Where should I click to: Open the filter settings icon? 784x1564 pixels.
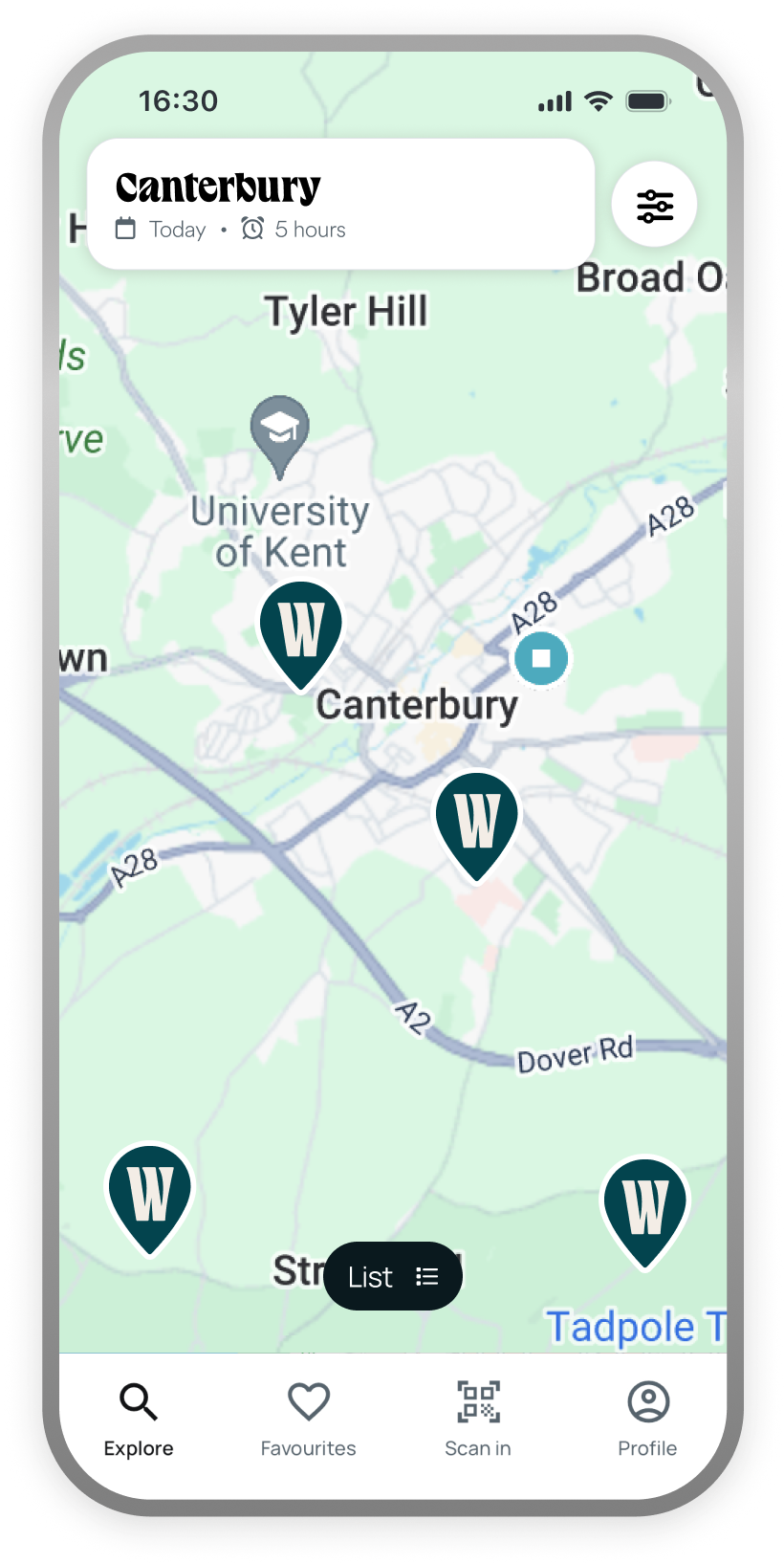pos(654,205)
